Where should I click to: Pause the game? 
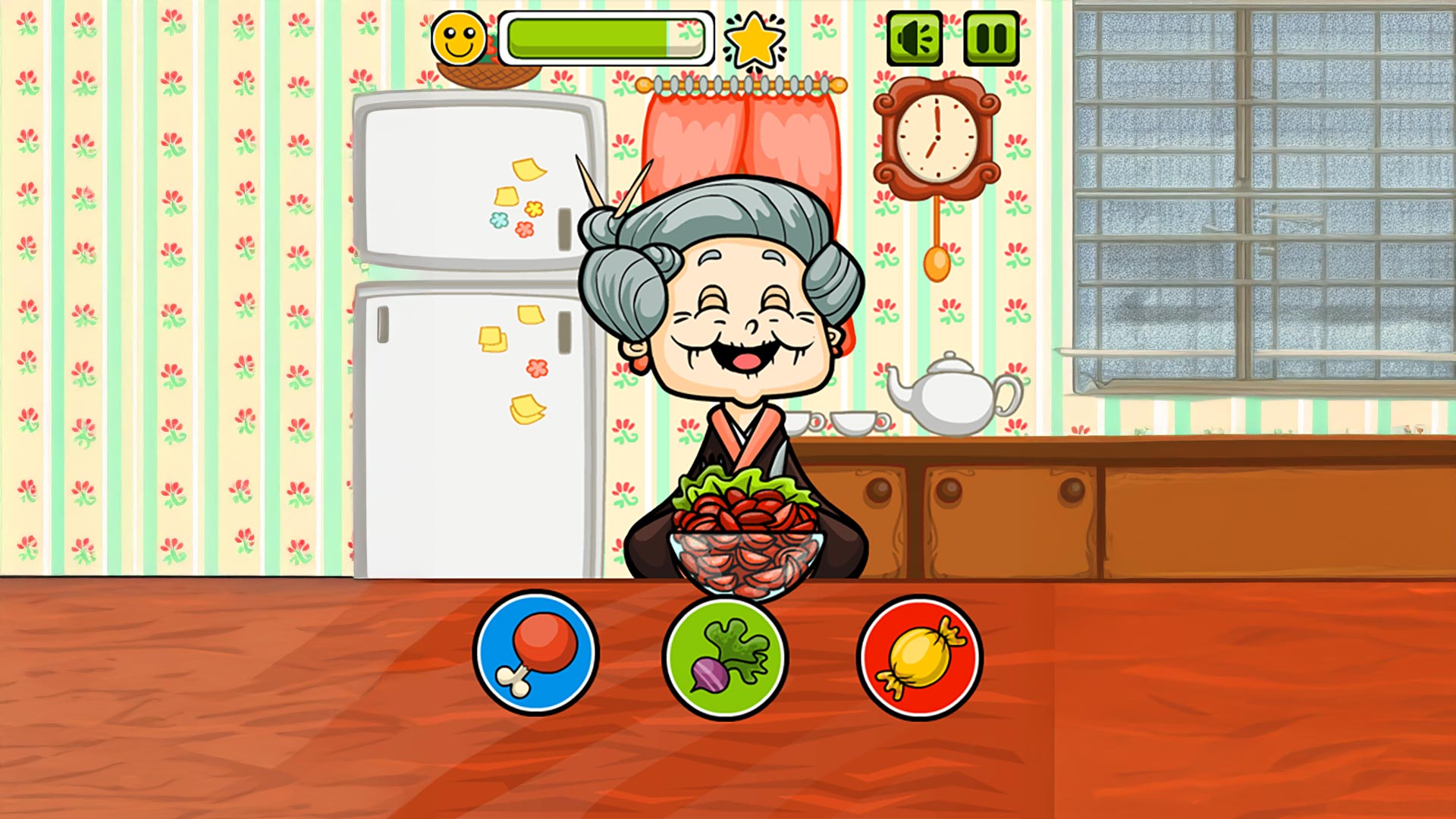[991, 38]
